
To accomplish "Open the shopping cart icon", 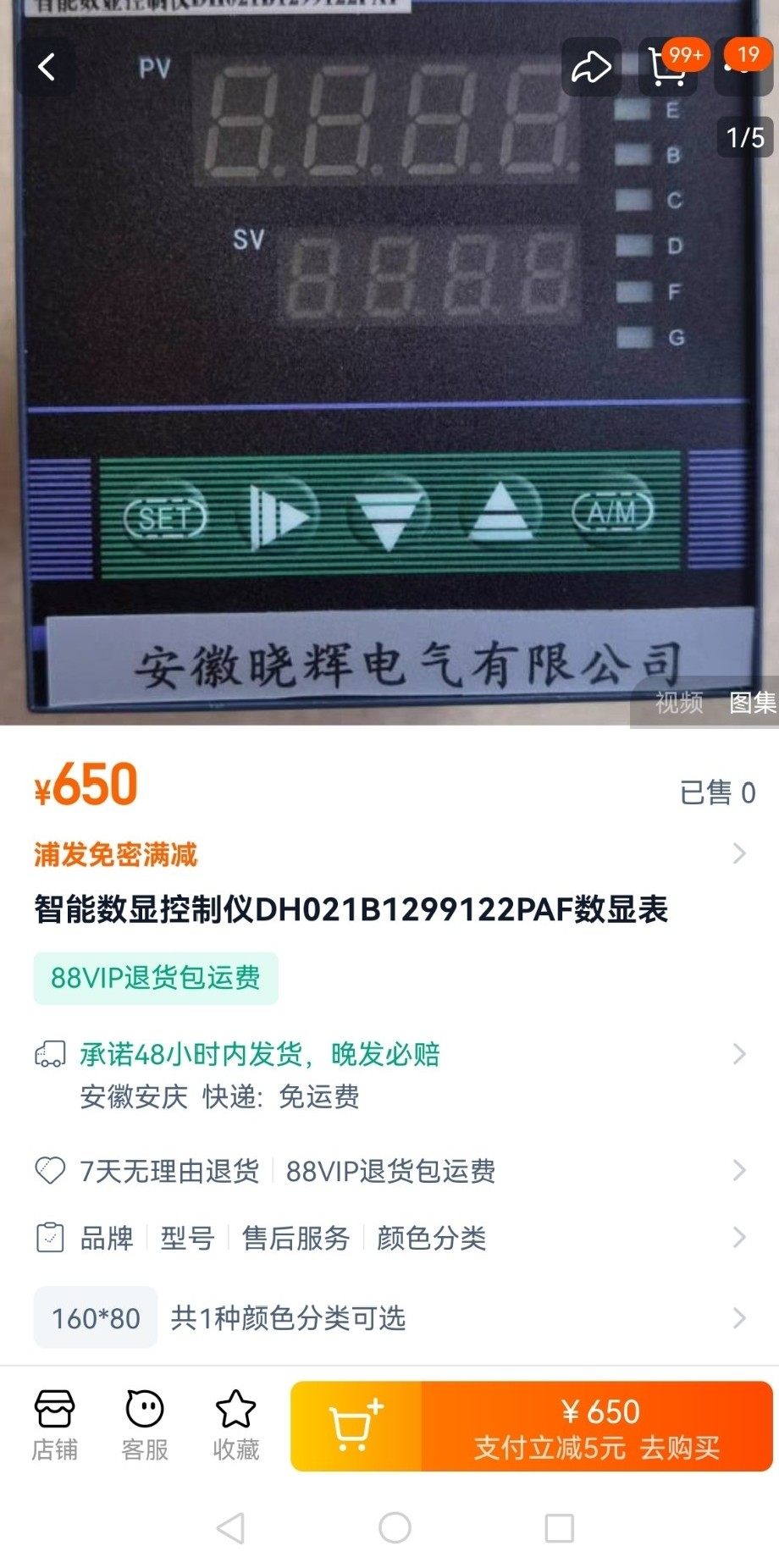I will 667,67.
